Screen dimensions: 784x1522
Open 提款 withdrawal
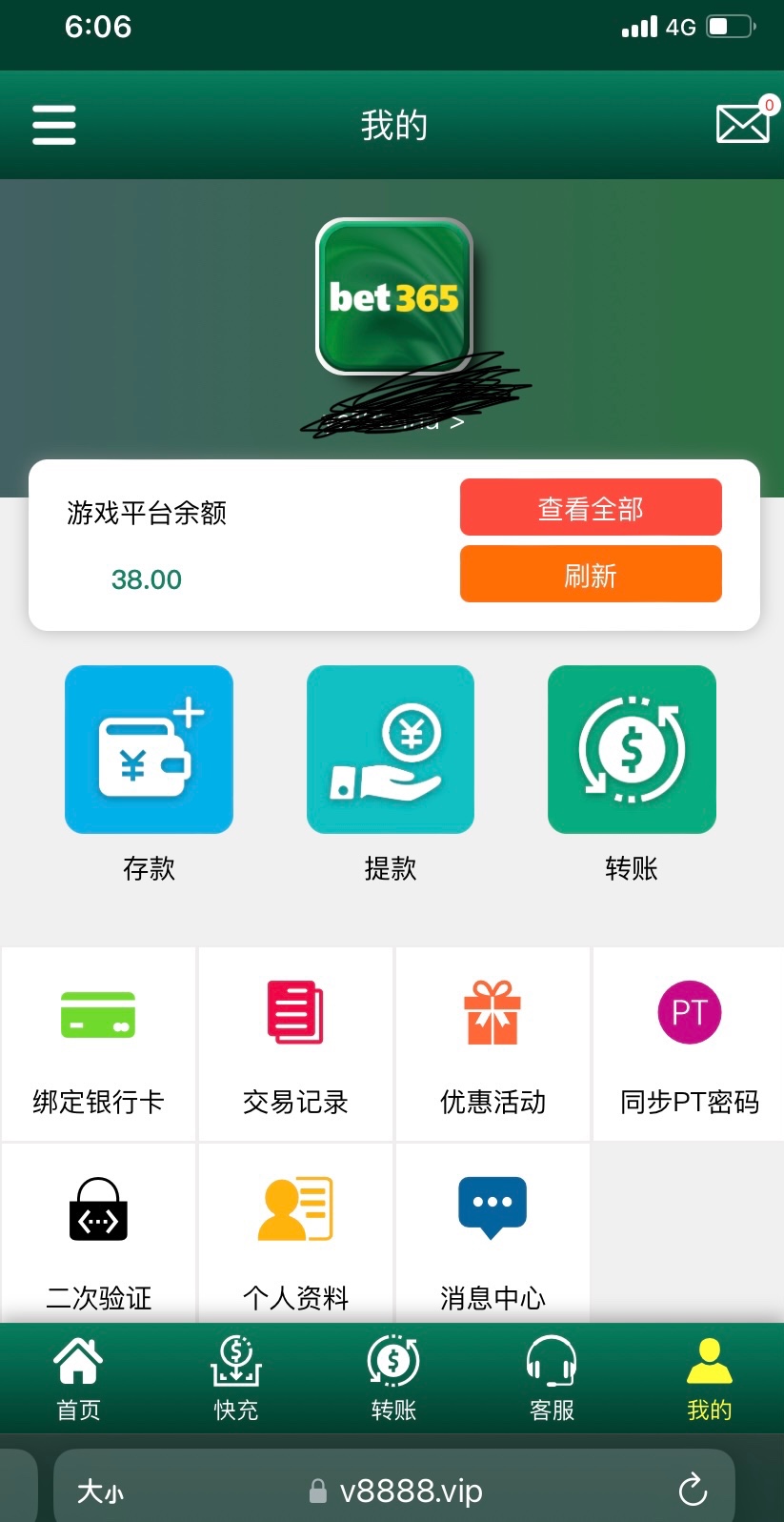(391, 750)
